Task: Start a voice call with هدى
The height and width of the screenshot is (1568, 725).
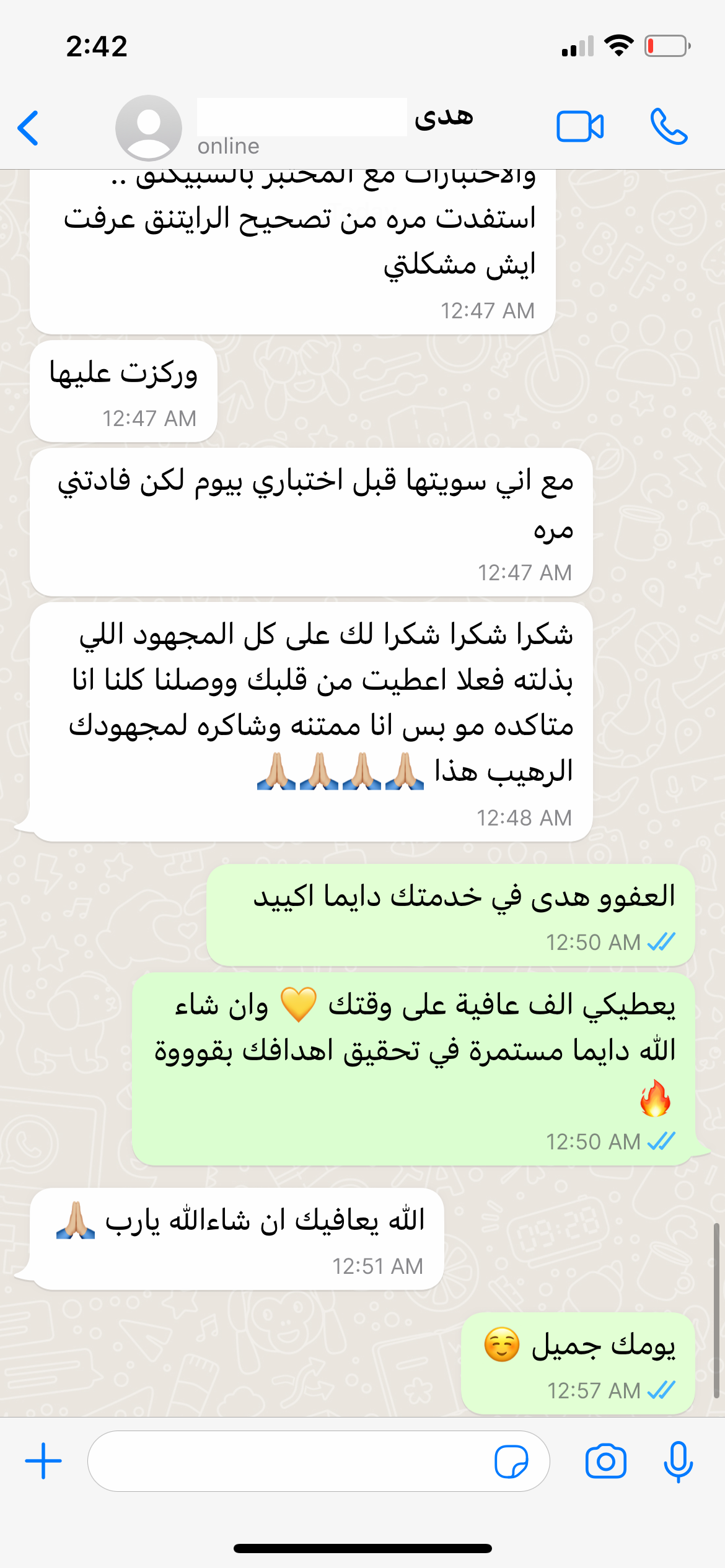Action: [x=669, y=127]
